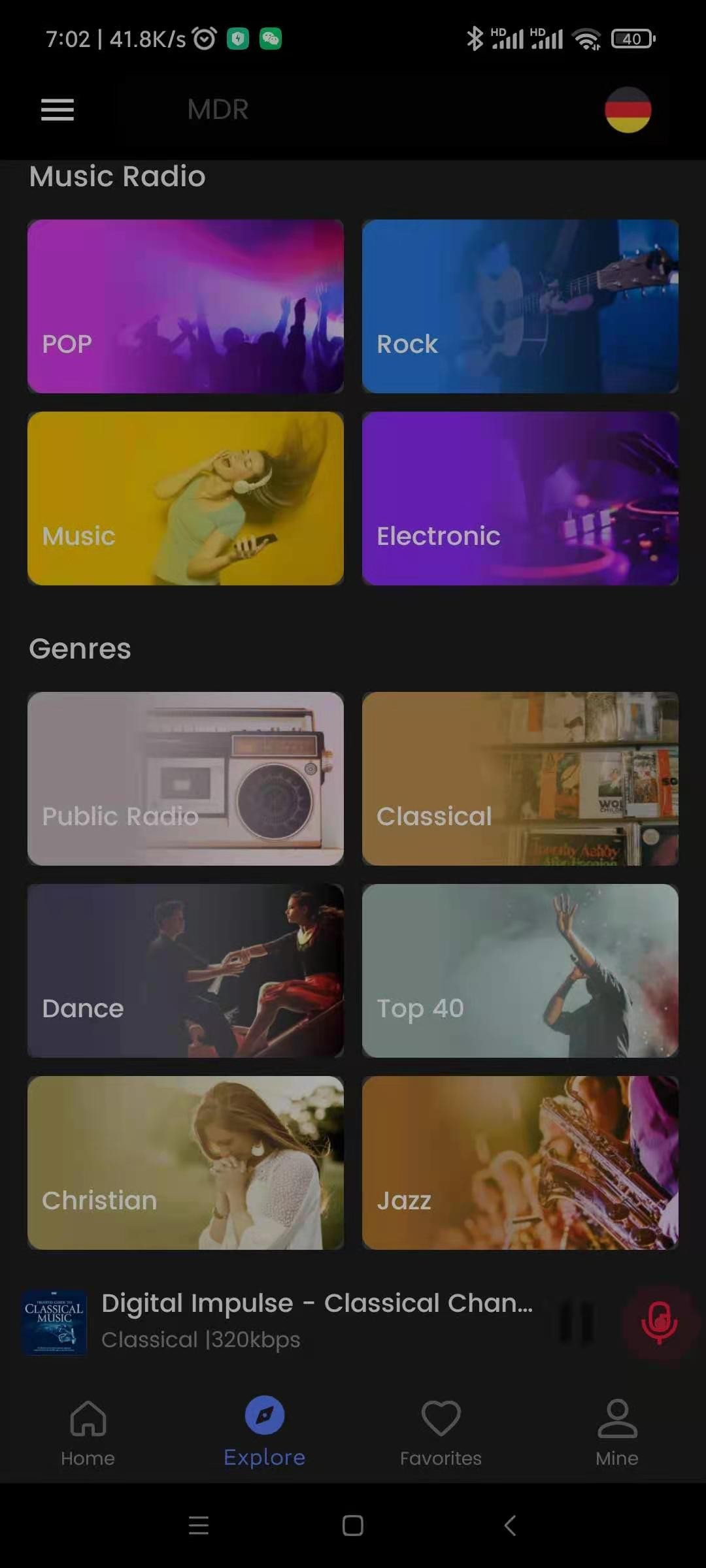Open the Mine profile tab
Image resolution: width=706 pixels, height=1568 pixels.
(617, 1431)
